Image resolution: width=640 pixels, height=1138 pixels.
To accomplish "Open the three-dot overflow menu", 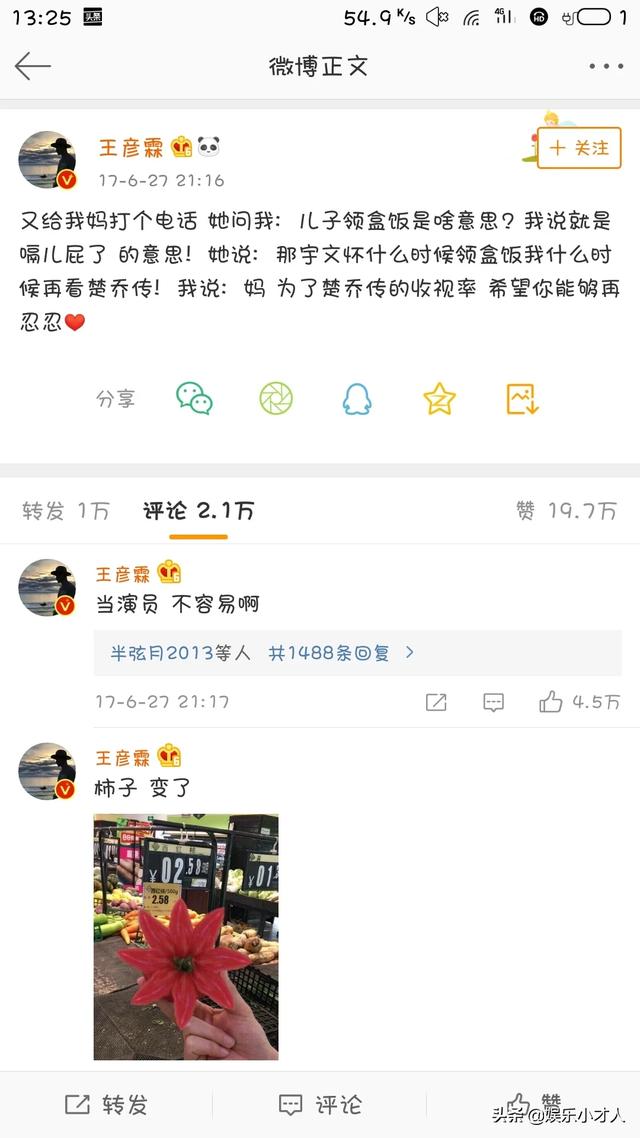I will pos(606,67).
